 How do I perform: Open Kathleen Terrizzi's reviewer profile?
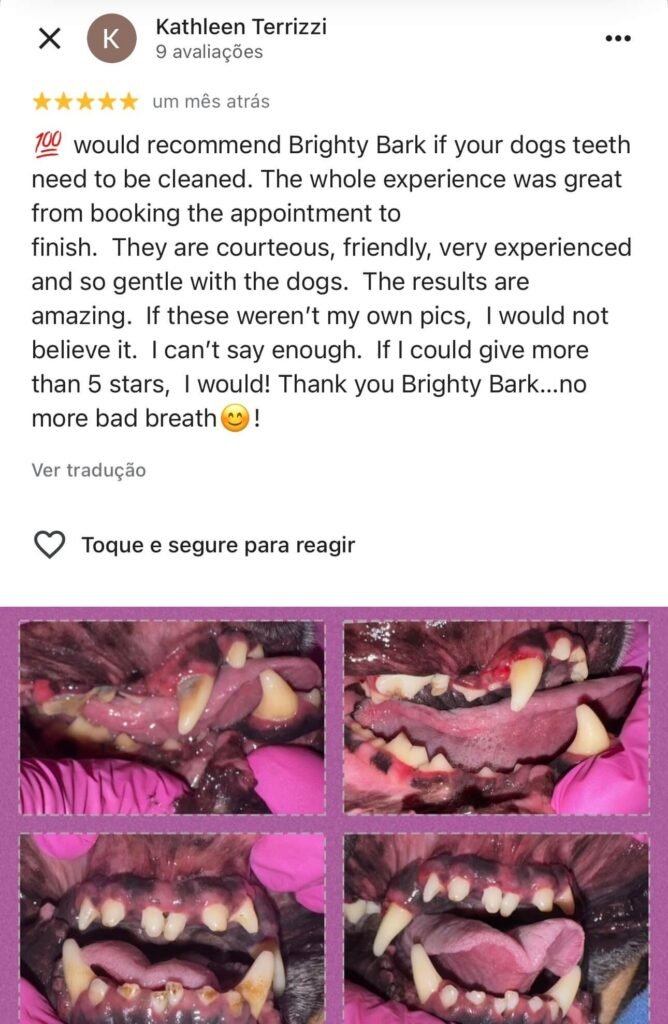click(240, 28)
